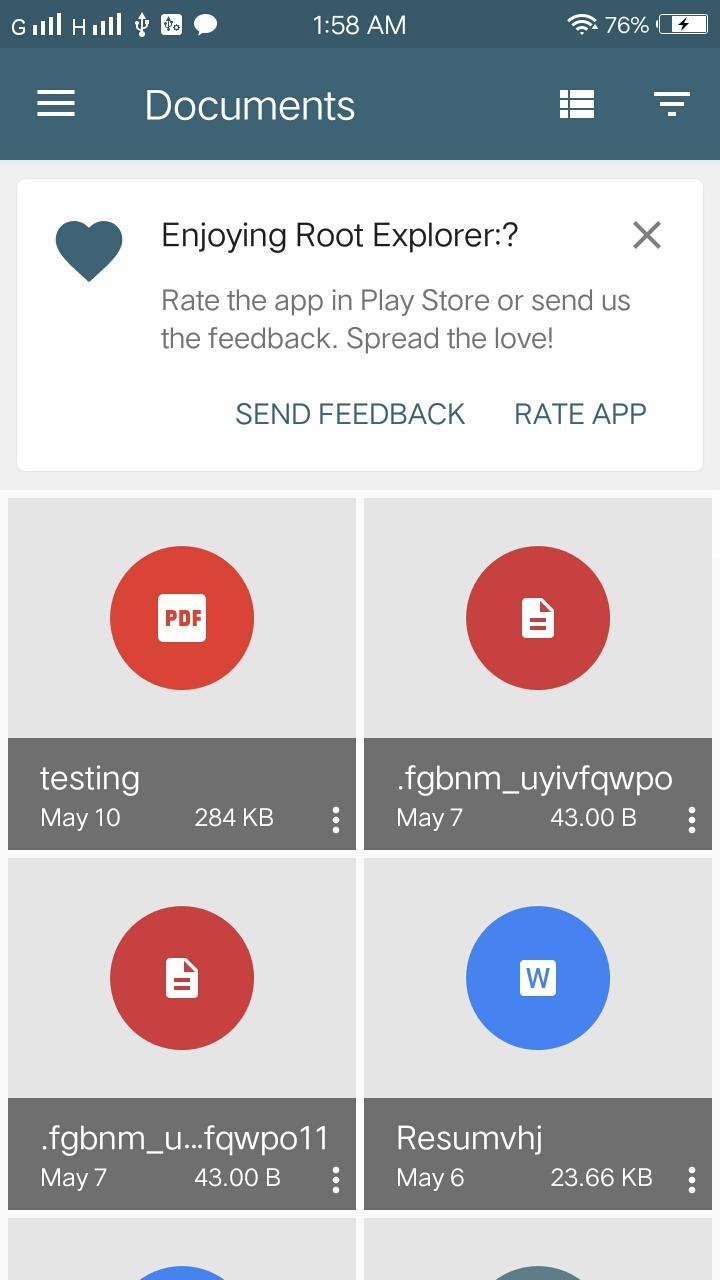
Task: Dismiss the Enjoying Root Explorer card
Action: [647, 235]
